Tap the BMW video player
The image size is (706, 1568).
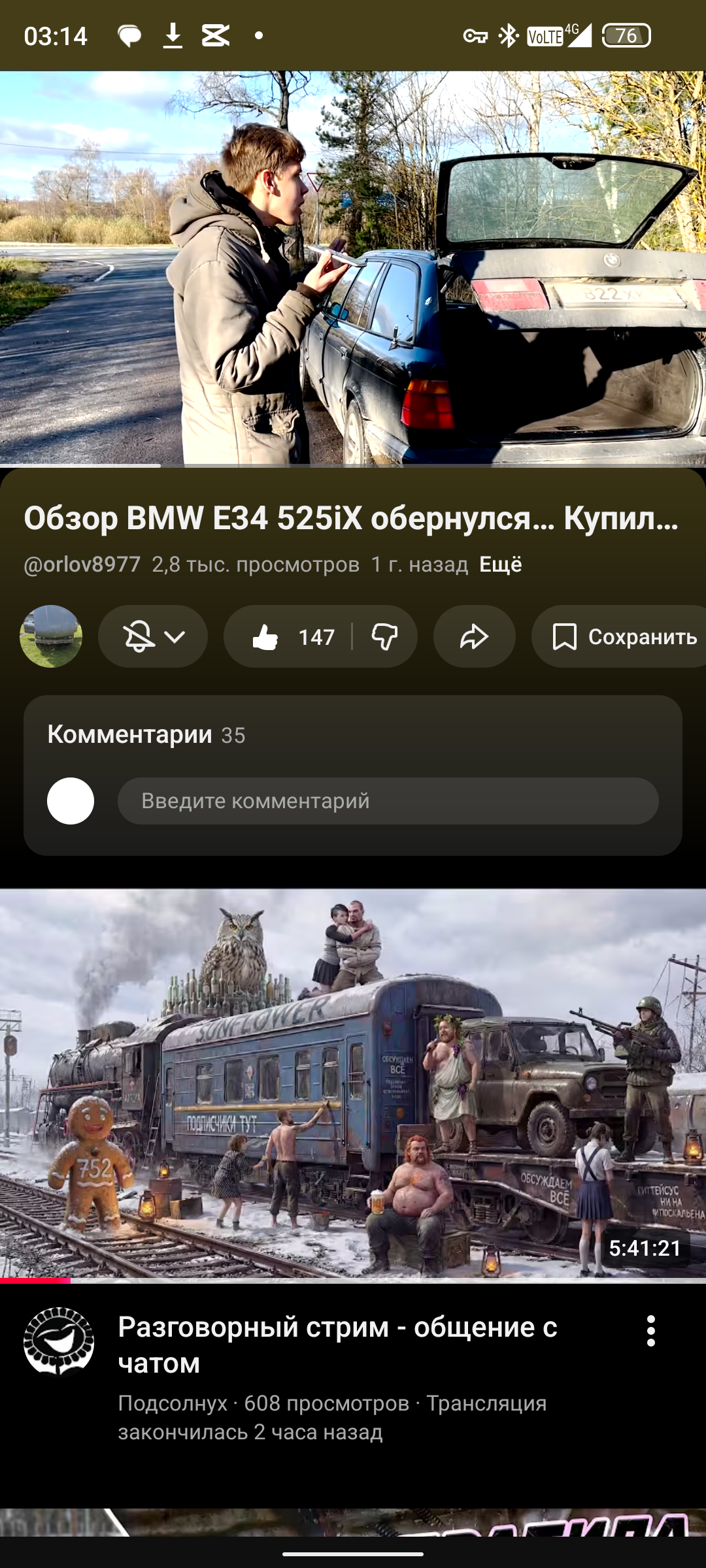coord(353,268)
